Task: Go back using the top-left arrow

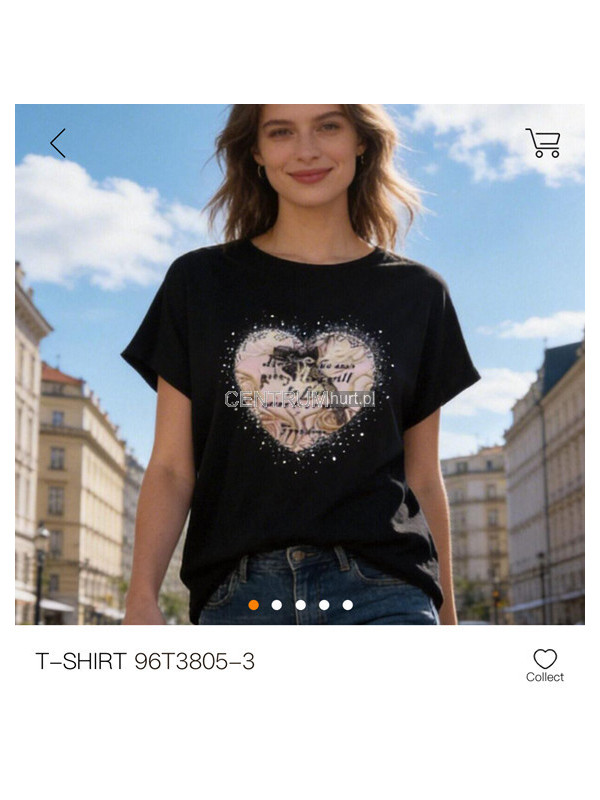Action: point(58,143)
